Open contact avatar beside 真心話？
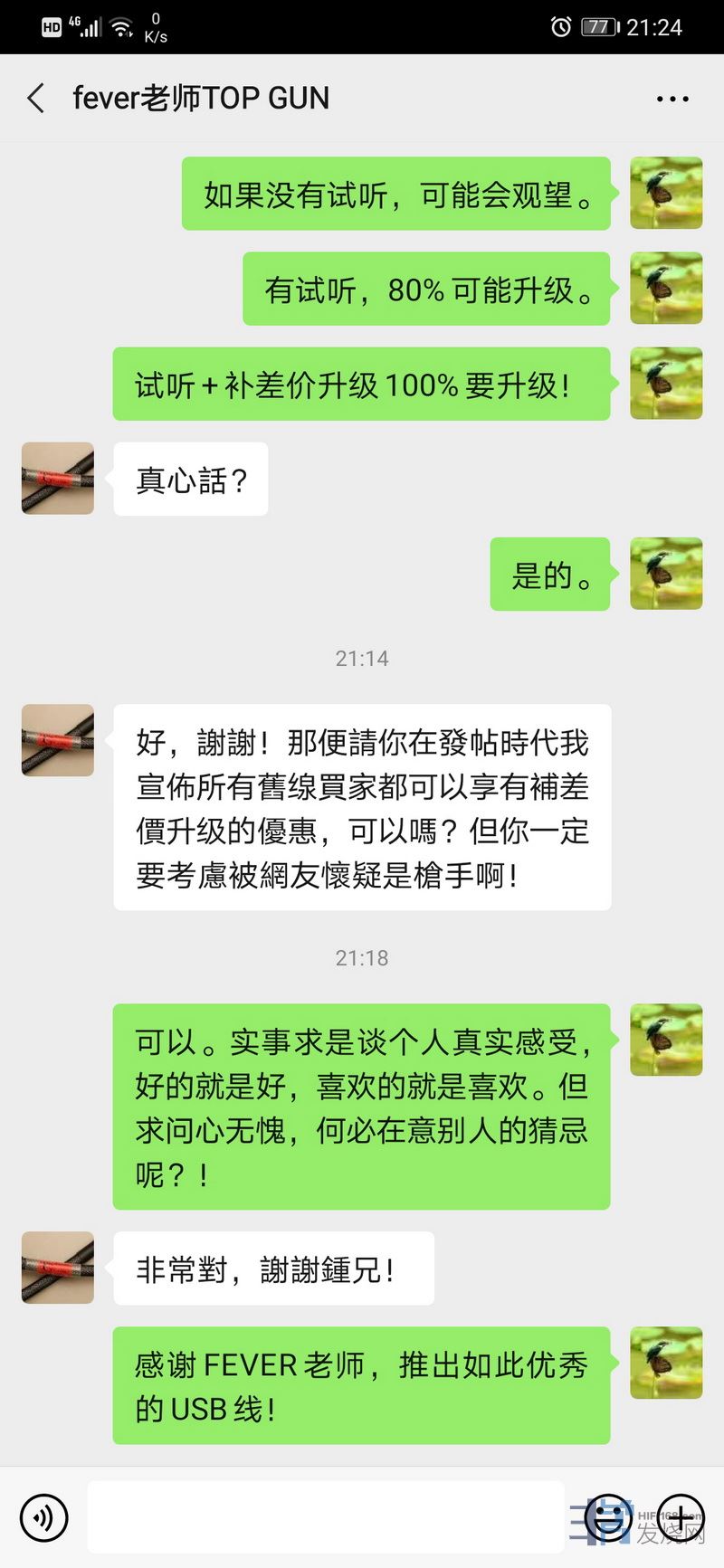This screenshot has height=1568, width=724. coord(58,479)
